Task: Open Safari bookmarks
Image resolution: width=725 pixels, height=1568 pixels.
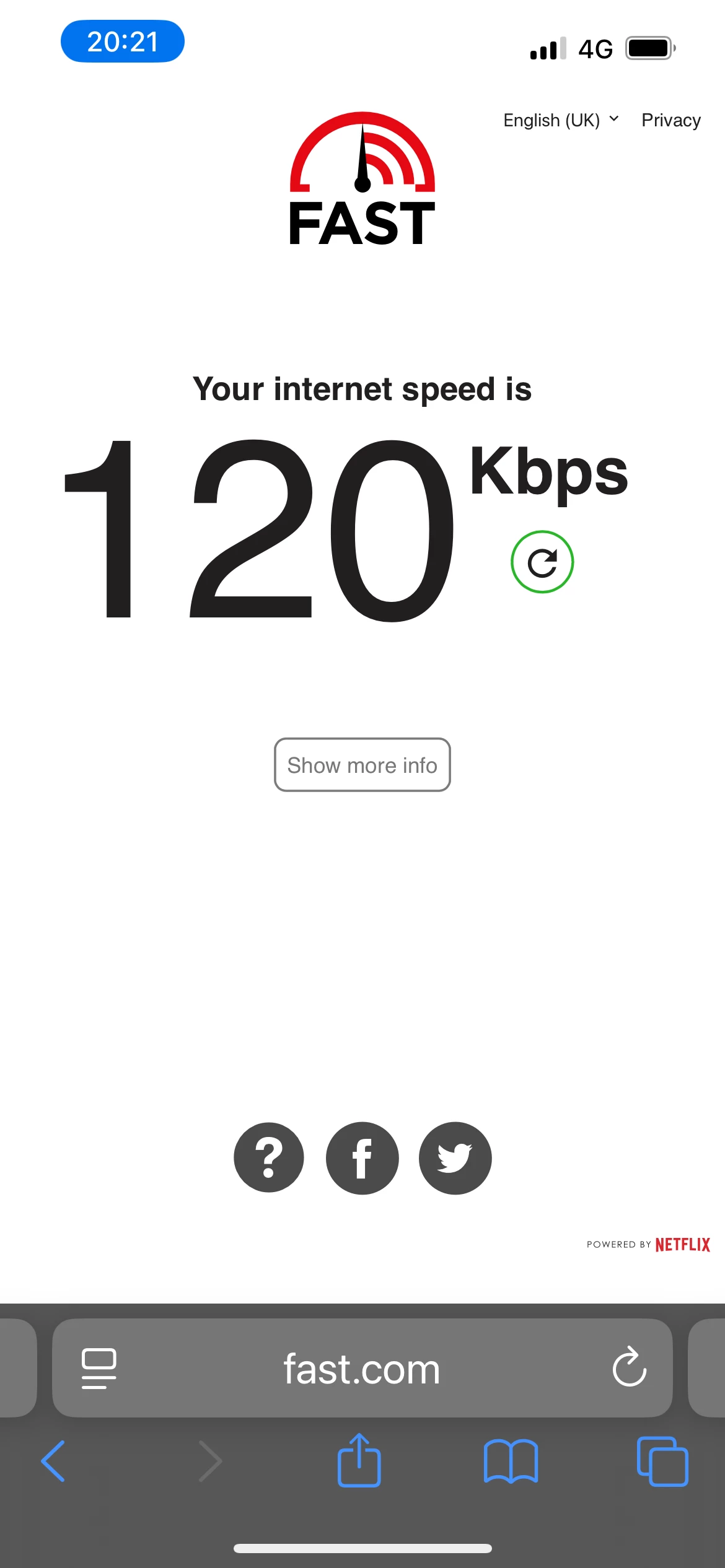Action: click(511, 1461)
